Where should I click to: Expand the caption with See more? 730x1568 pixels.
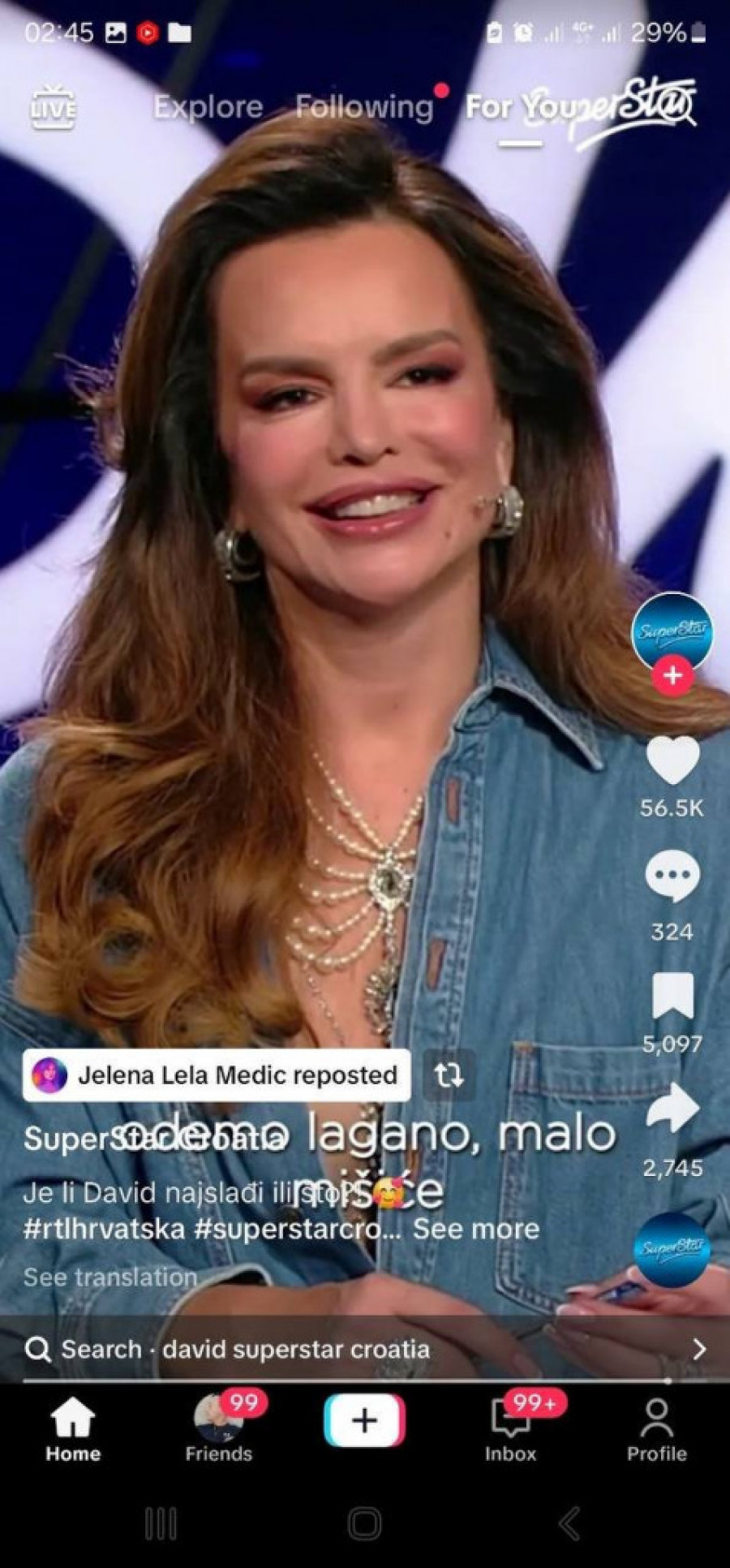click(x=476, y=1229)
